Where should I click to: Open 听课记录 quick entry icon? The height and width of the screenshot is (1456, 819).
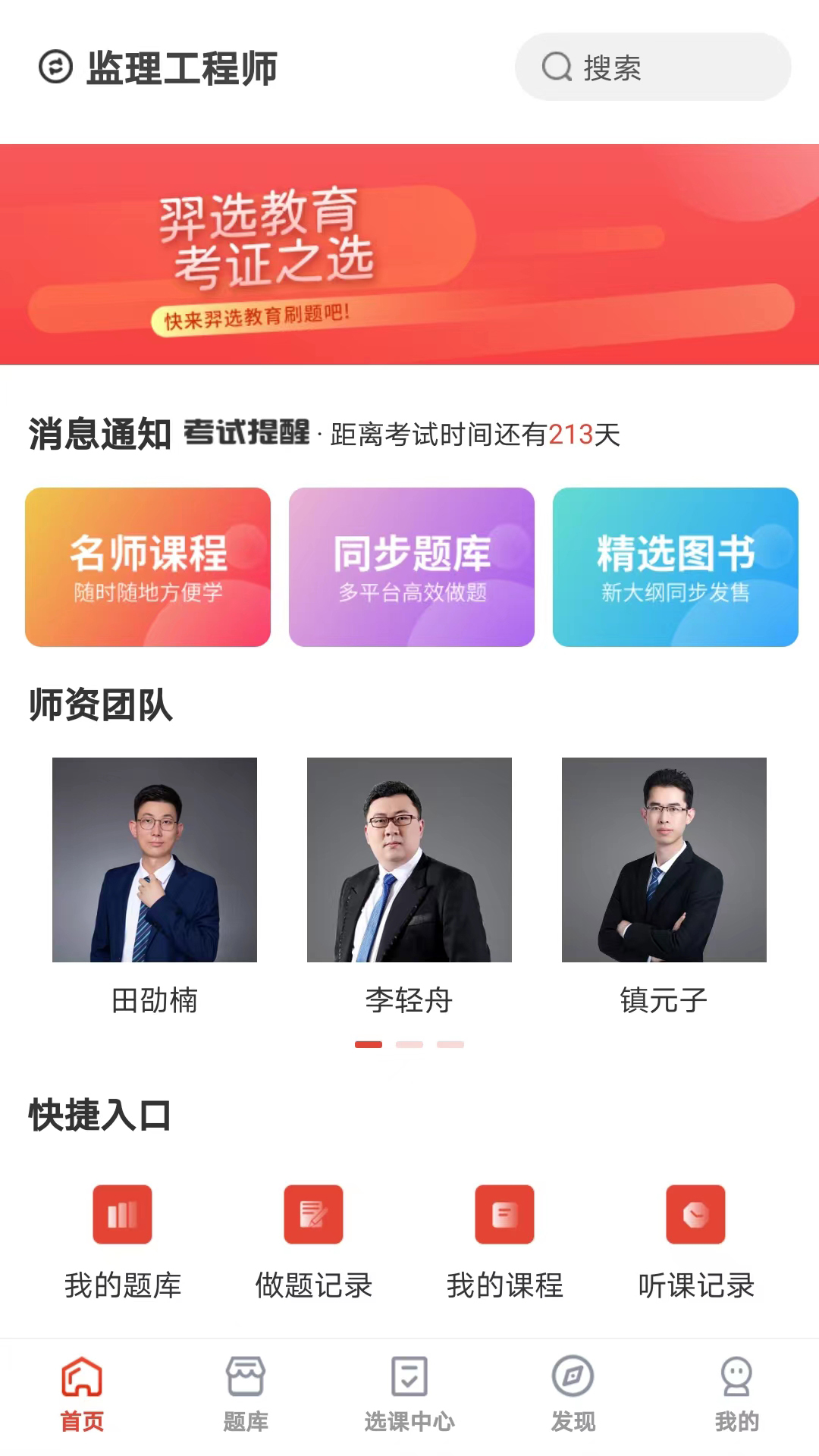pyautogui.click(x=695, y=1214)
